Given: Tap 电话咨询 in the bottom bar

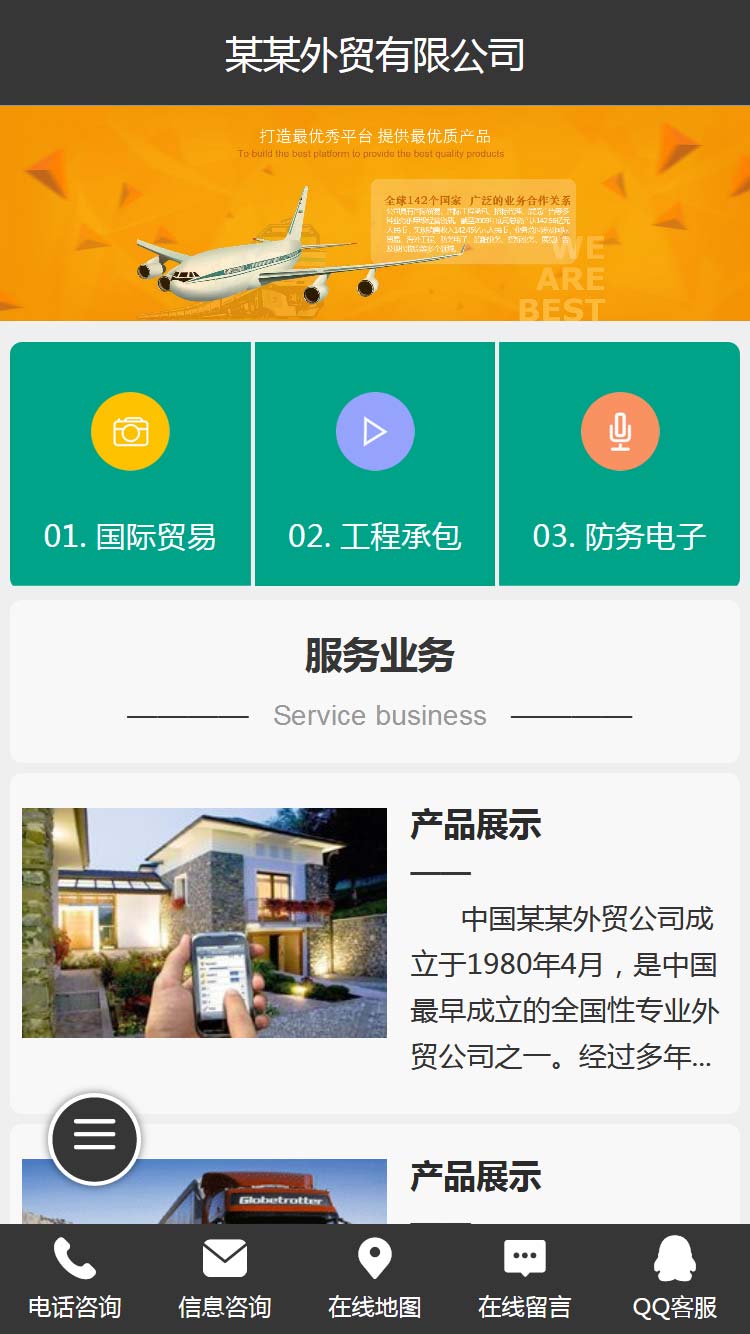Looking at the screenshot, I should 75,1278.
